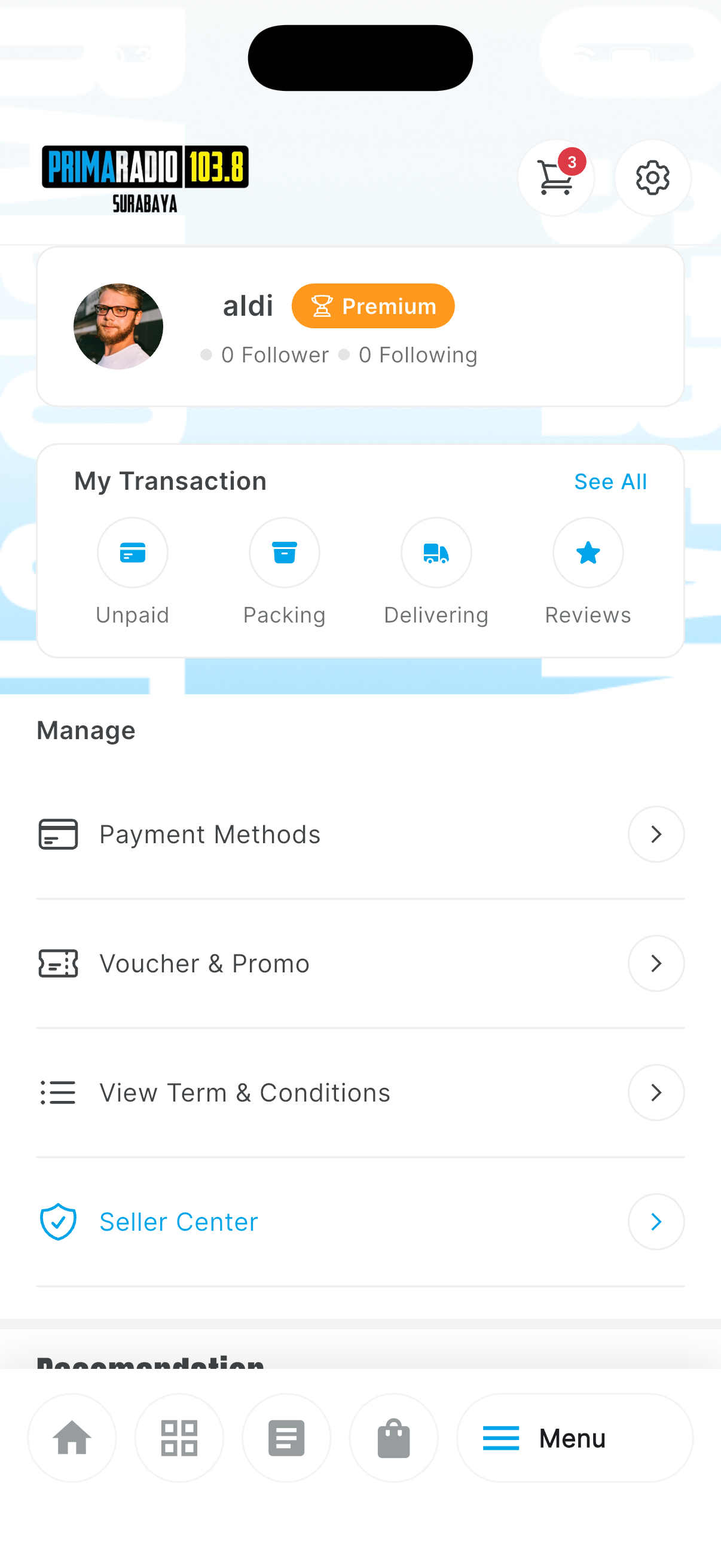
Task: Expand the Voucher & Promo row
Action: pos(656,963)
